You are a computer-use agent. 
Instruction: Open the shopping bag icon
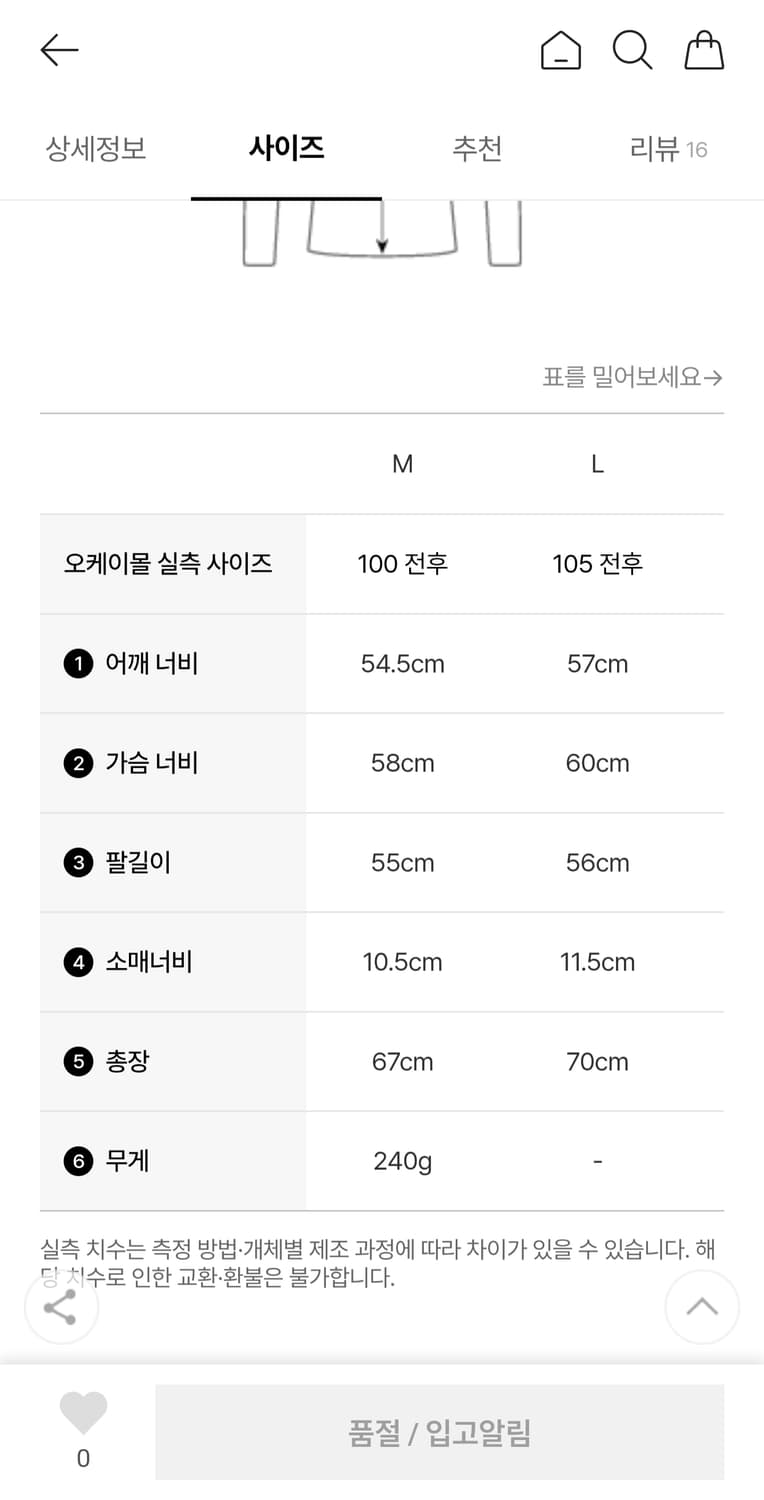pyautogui.click(x=704, y=49)
